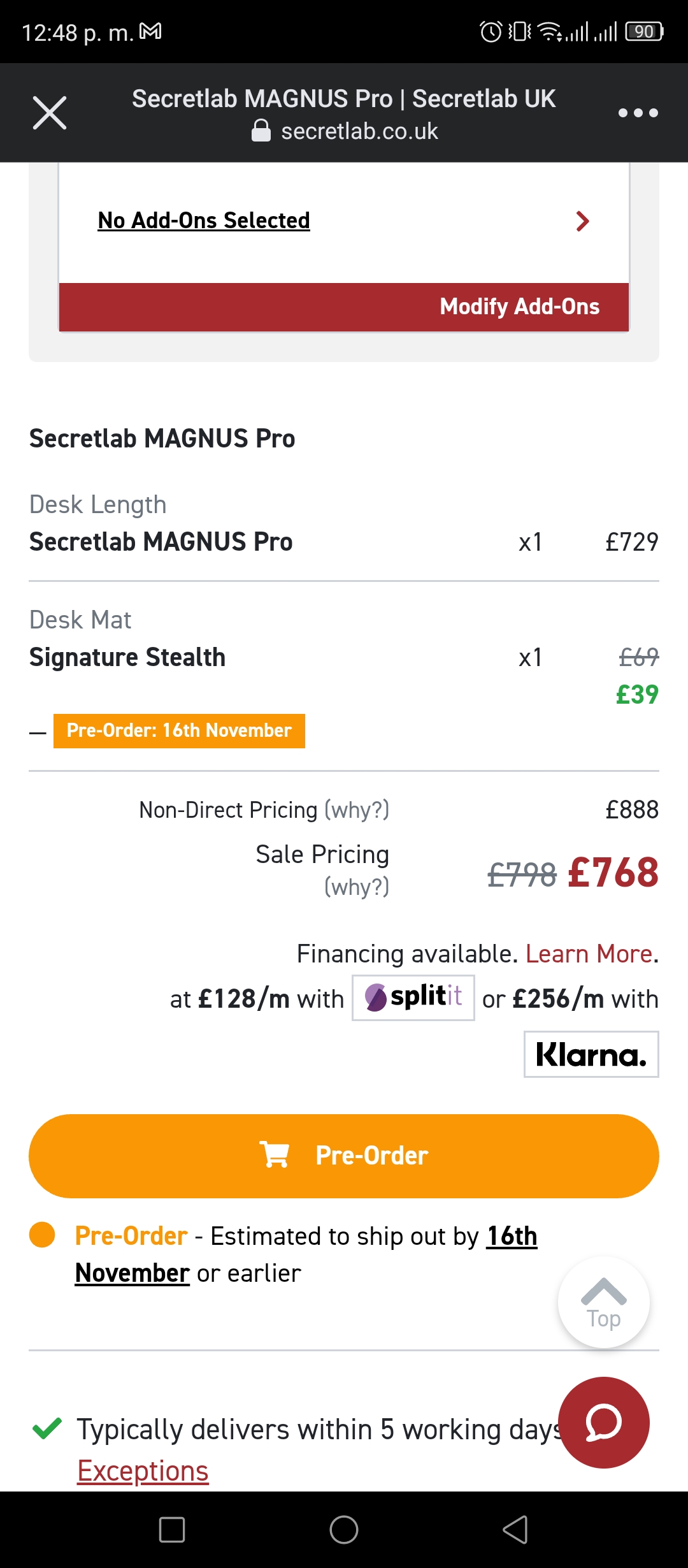The width and height of the screenshot is (688, 1568).
Task: Close the in-app browser tab
Action: [x=50, y=113]
